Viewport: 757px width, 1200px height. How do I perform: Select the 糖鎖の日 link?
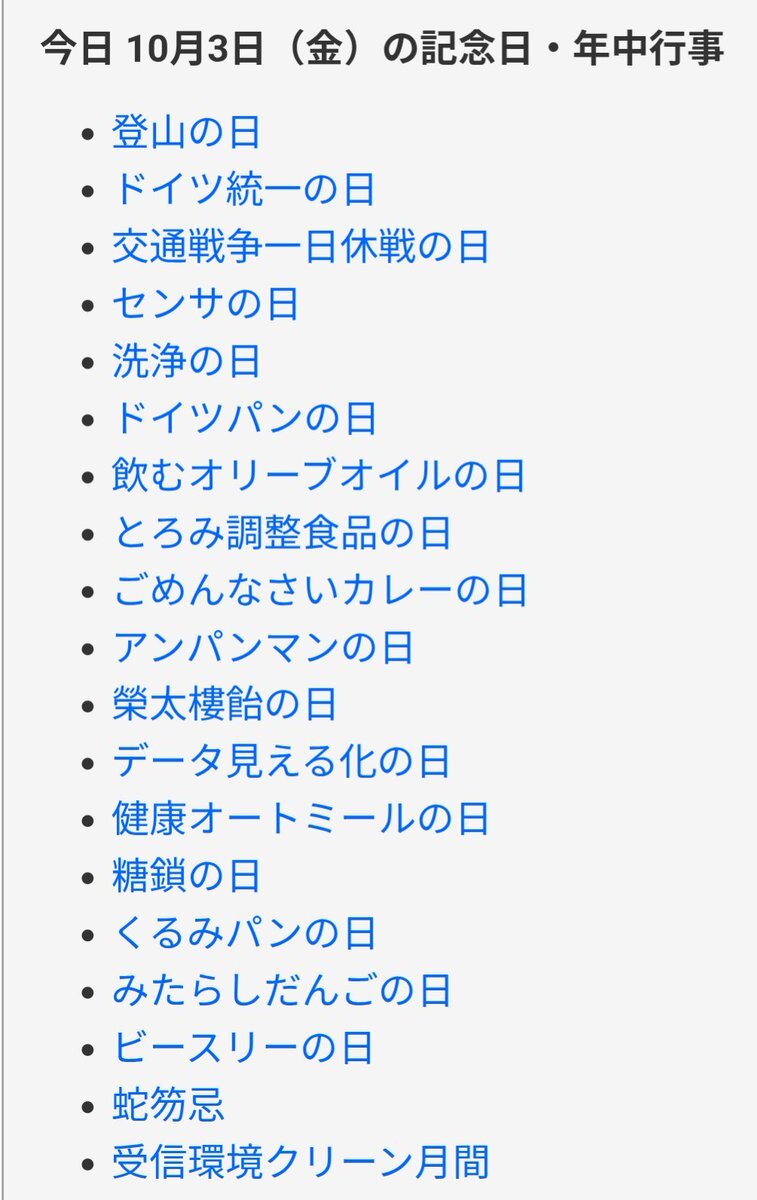(186, 877)
